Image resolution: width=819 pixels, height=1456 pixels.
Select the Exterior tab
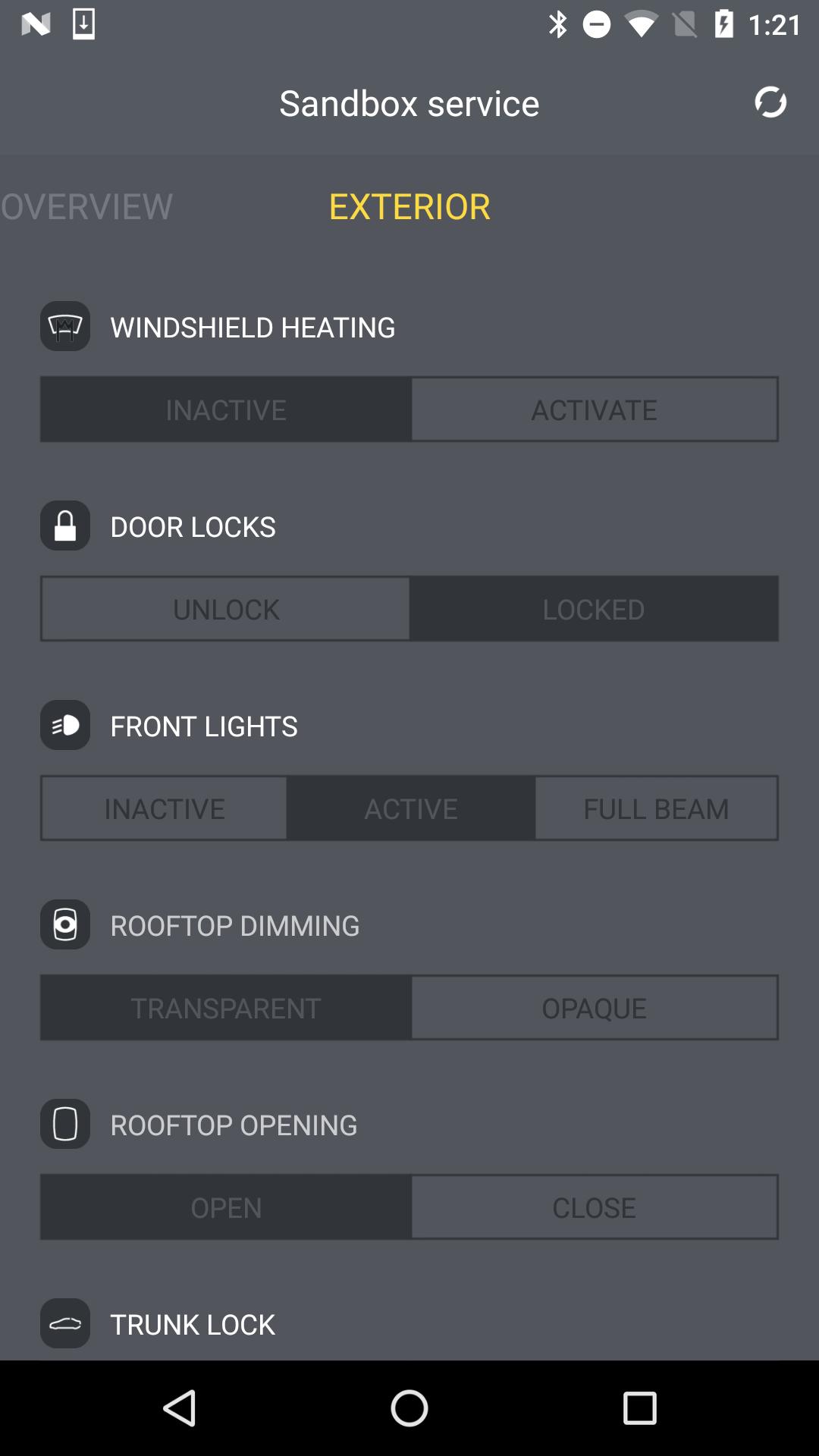tap(409, 206)
